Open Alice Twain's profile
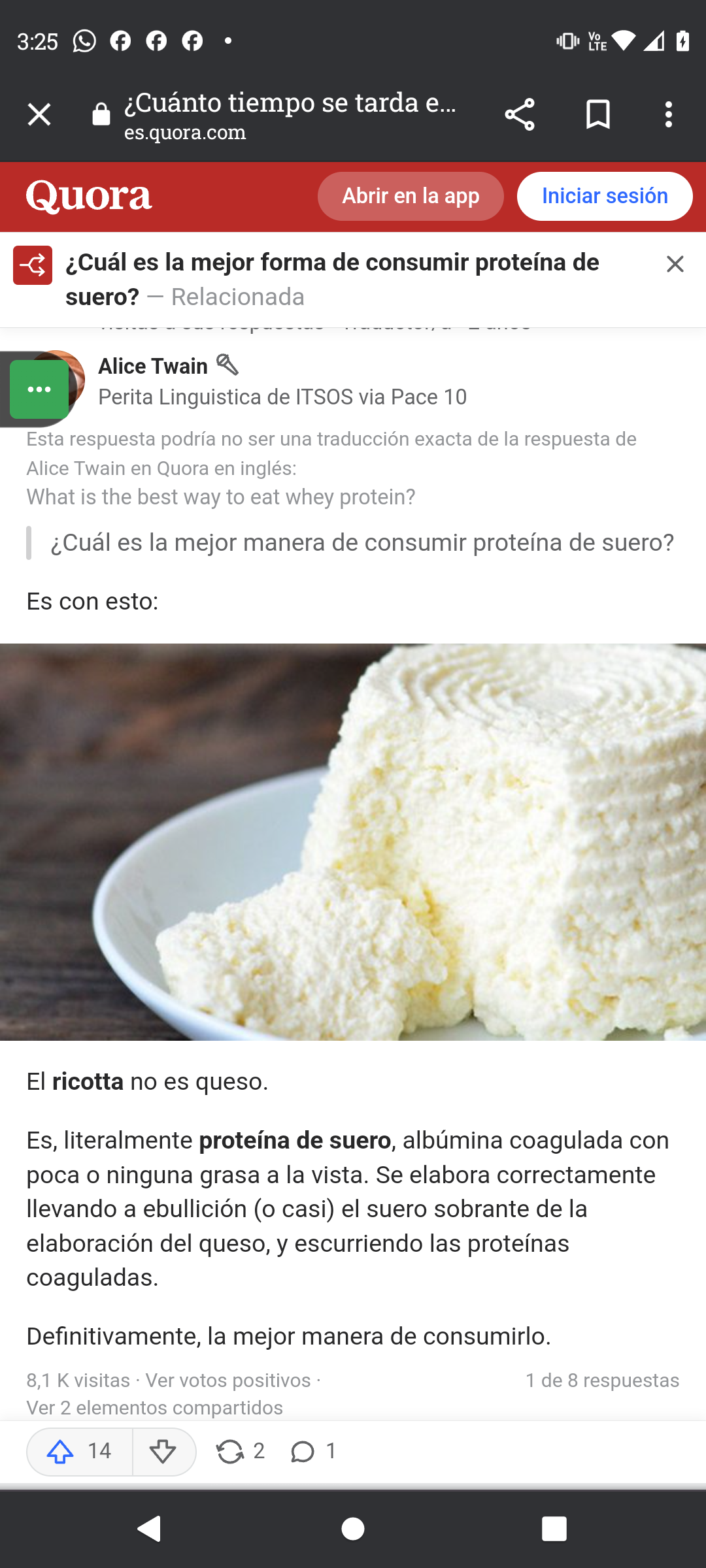 tap(153, 367)
